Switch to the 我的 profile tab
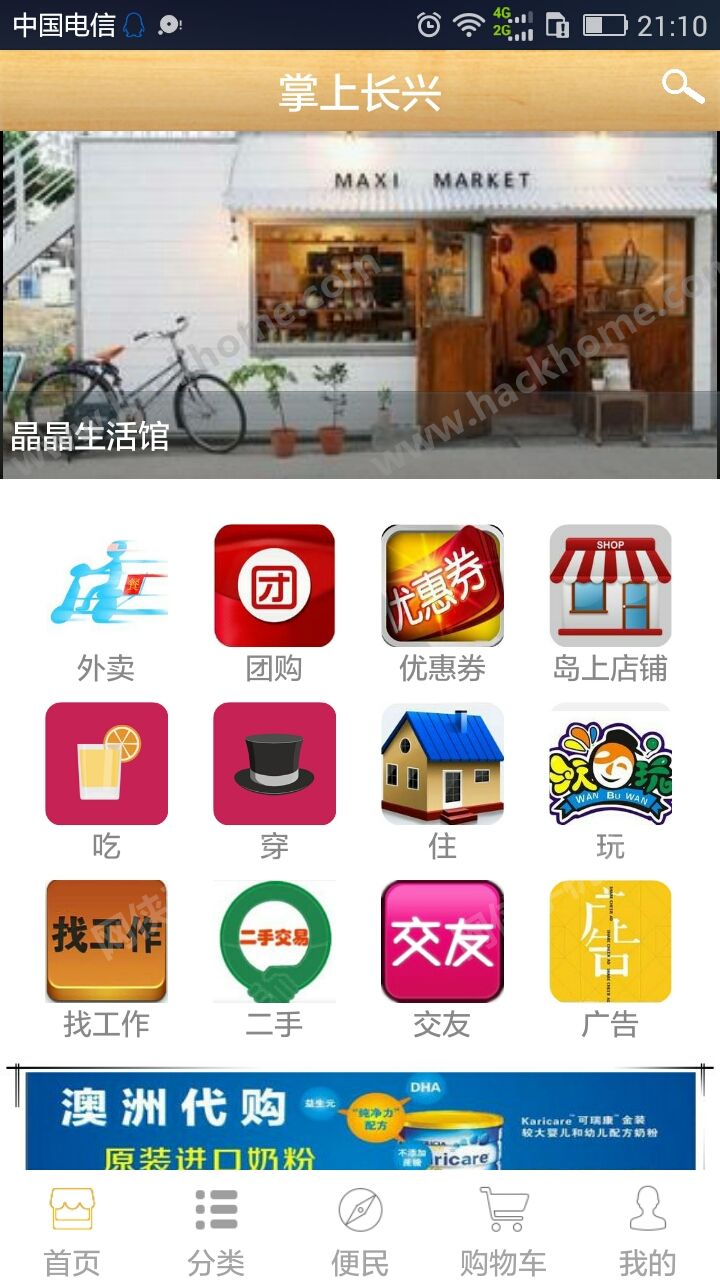This screenshot has width=720, height=1280. [647, 1230]
